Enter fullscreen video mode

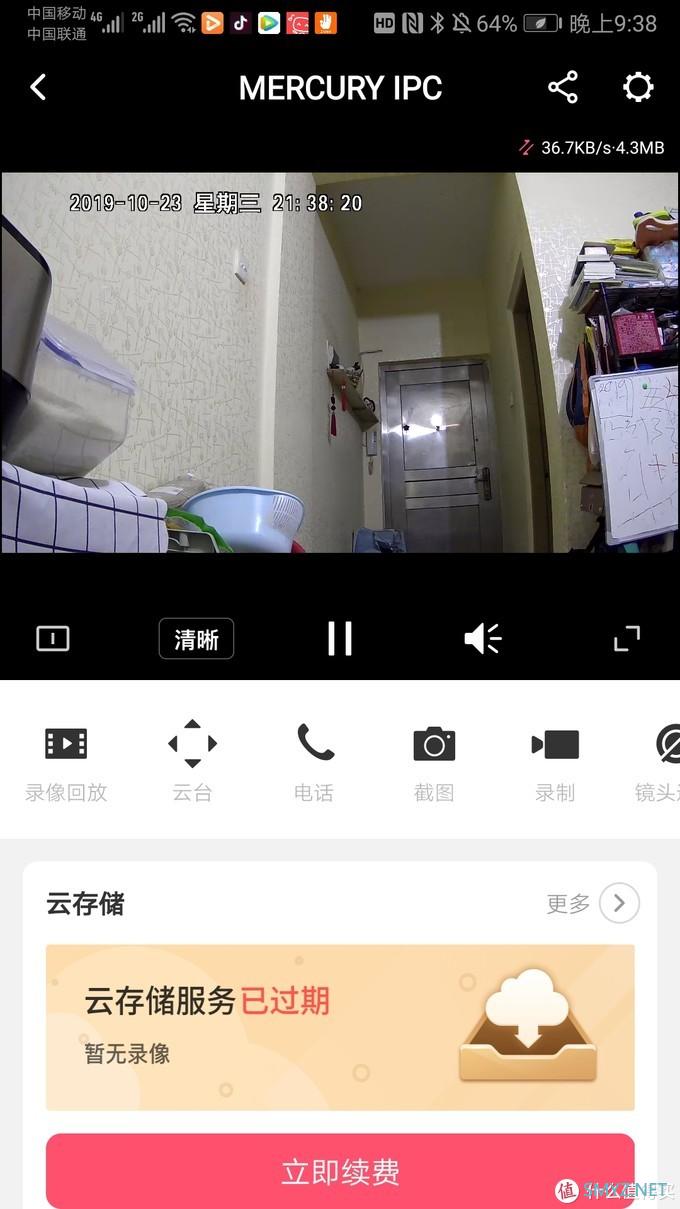click(x=627, y=638)
